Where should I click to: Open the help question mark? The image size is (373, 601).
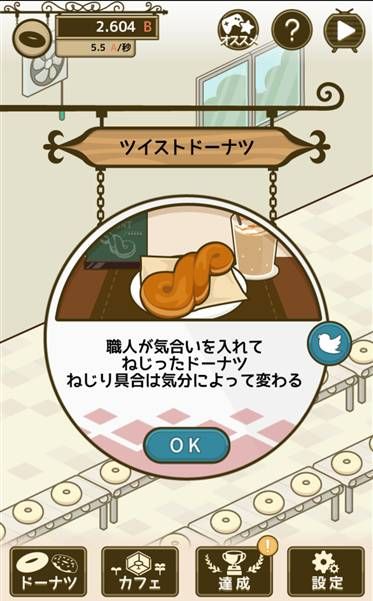(x=292, y=30)
